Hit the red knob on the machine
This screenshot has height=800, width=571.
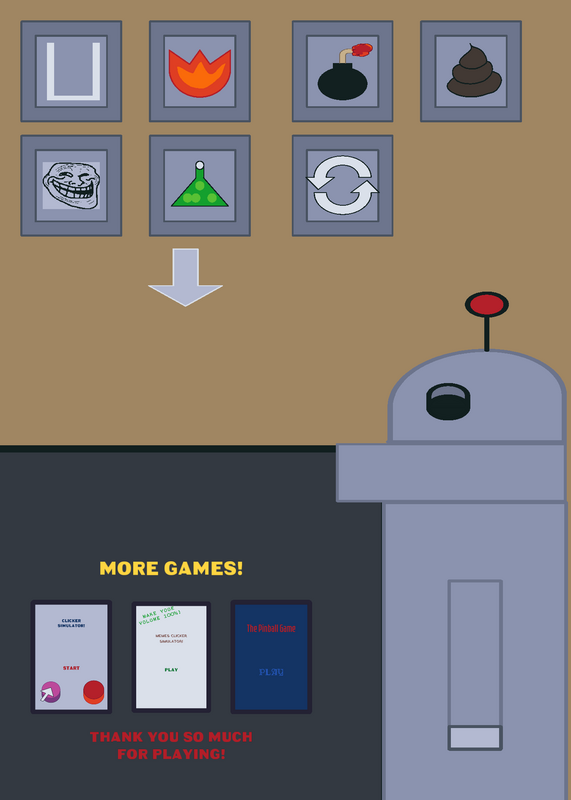(x=486, y=305)
